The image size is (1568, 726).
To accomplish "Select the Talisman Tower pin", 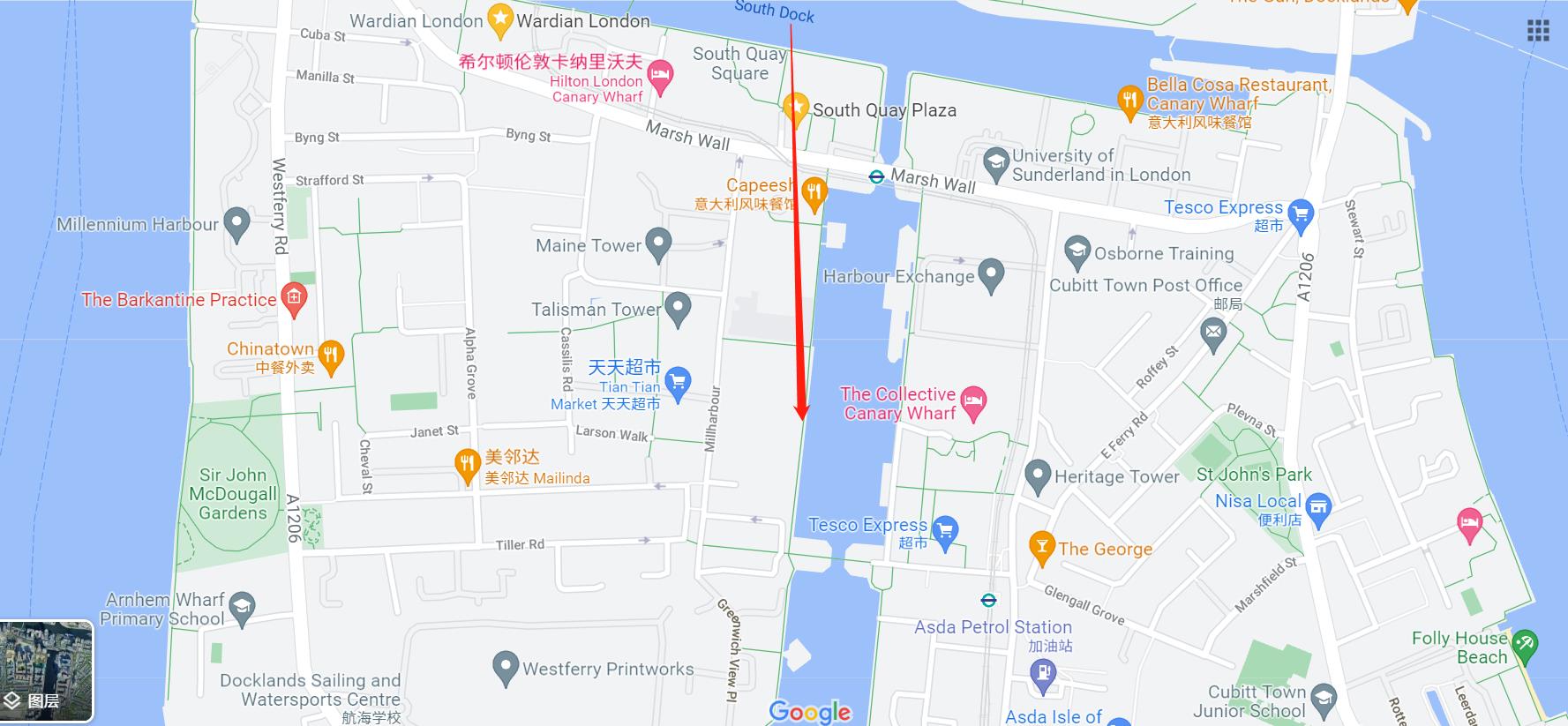I will (x=678, y=308).
